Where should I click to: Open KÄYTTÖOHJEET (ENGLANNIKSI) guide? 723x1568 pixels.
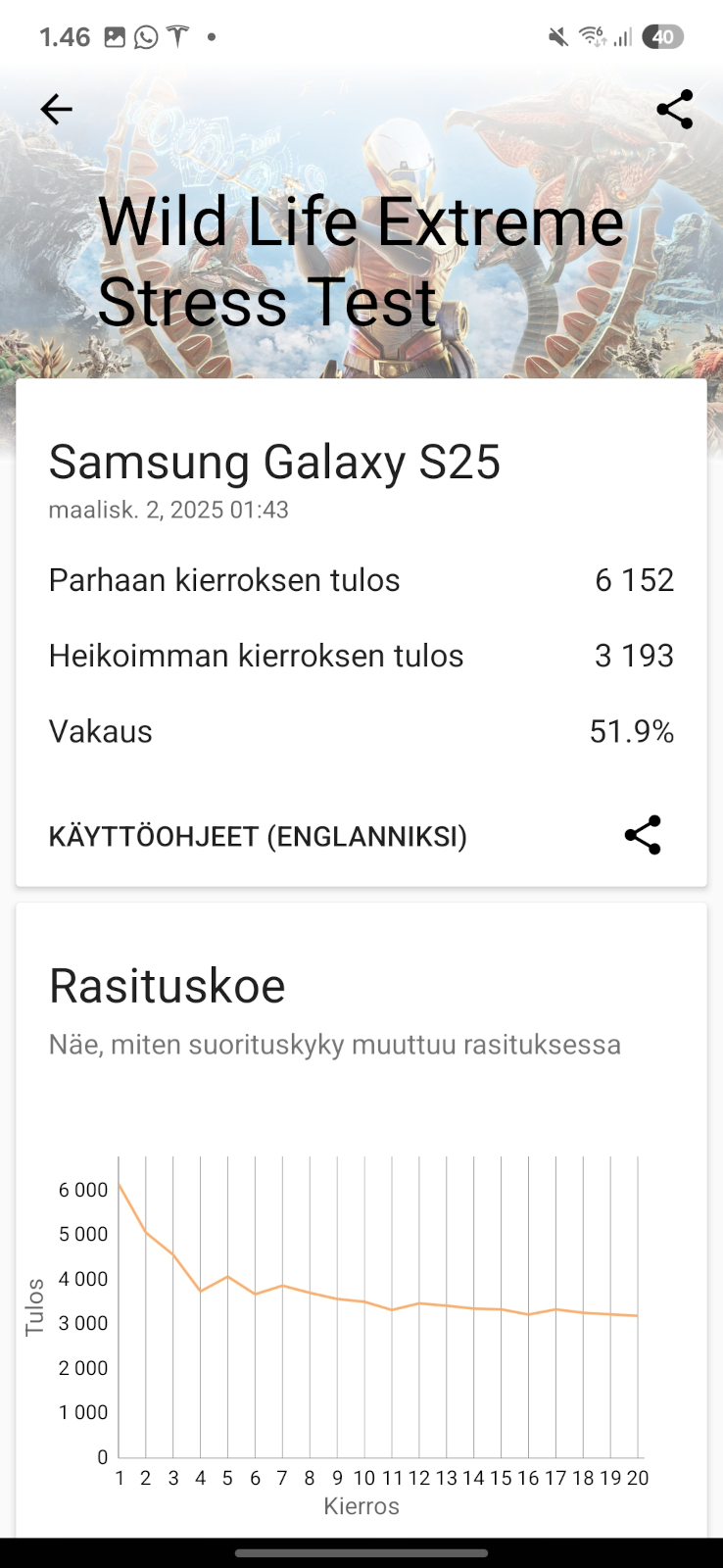258,837
